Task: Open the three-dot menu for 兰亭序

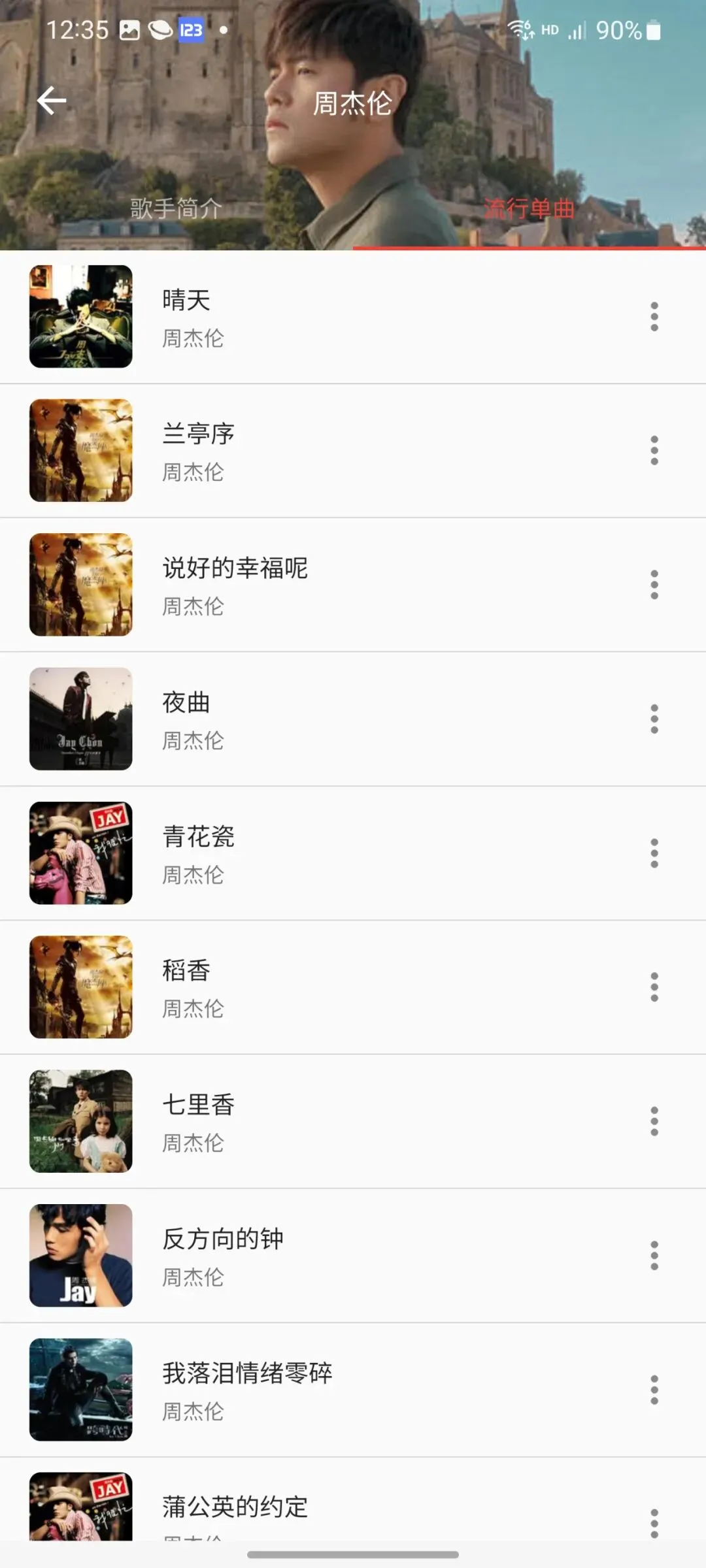Action: click(x=654, y=451)
